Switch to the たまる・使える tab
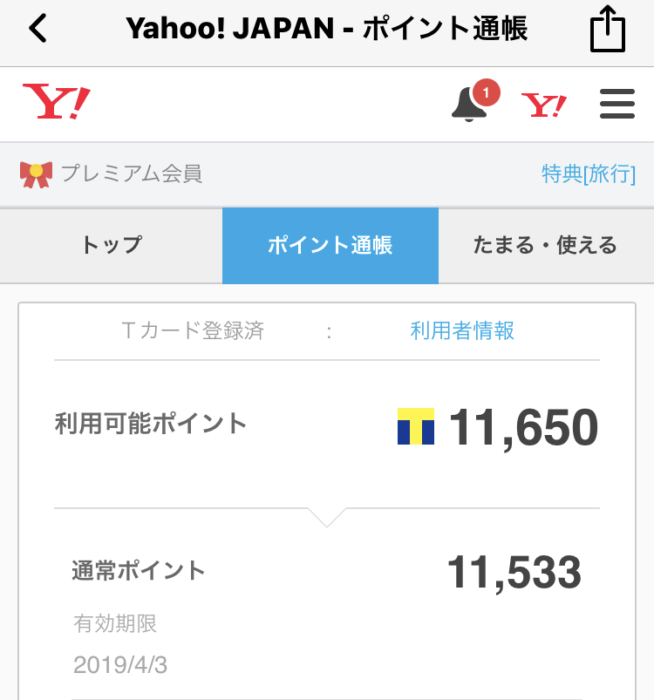This screenshot has width=654, height=700. (x=545, y=246)
